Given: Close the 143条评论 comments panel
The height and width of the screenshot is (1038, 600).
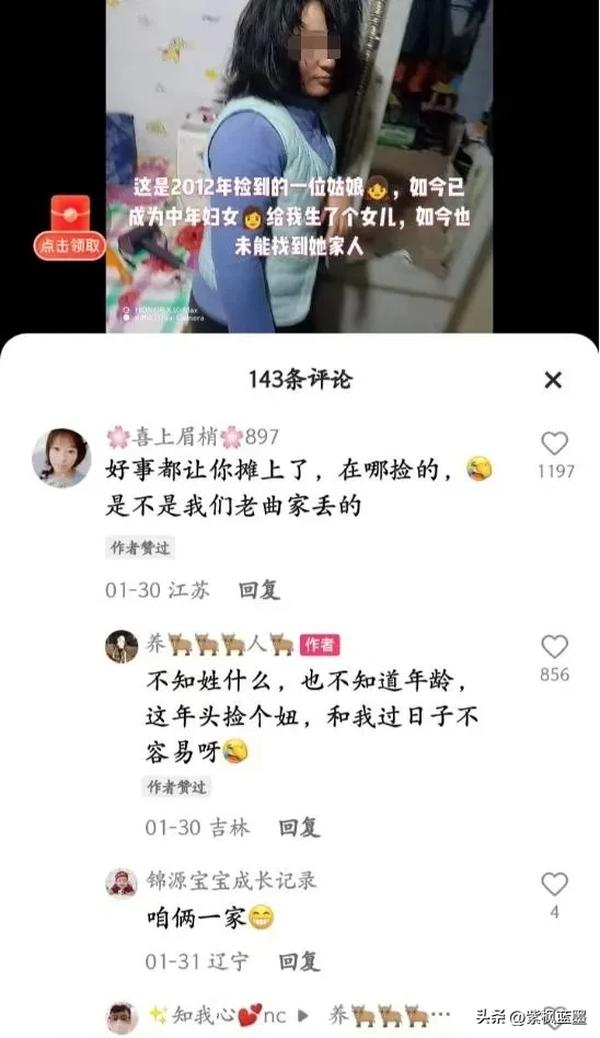Looking at the screenshot, I should click(553, 380).
